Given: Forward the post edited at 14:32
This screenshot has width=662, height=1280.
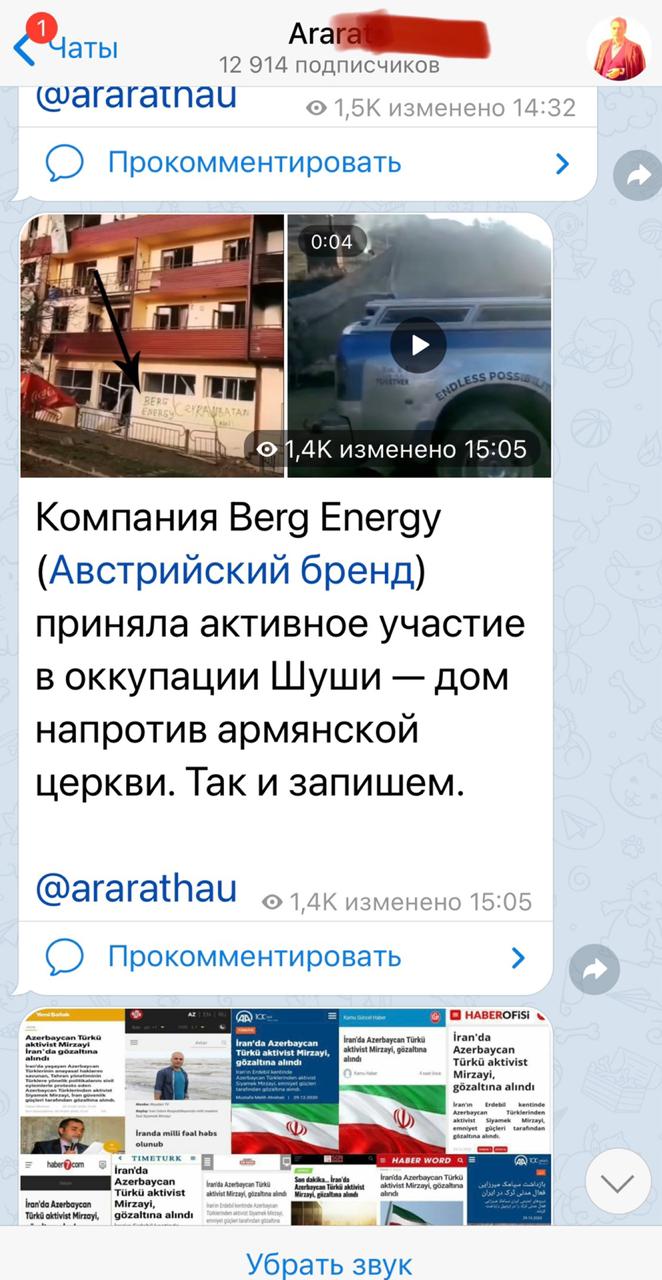Looking at the screenshot, I should coord(632,177).
